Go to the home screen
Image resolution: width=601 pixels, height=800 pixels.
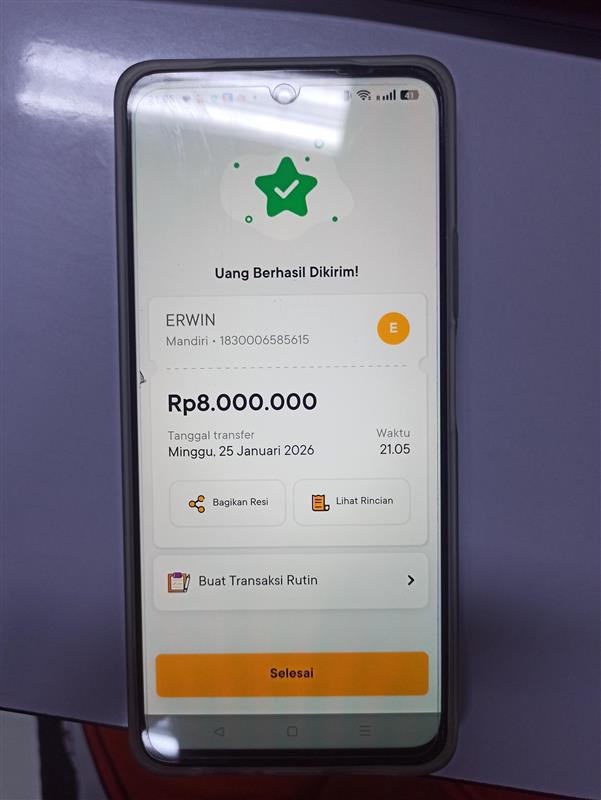pyautogui.click(x=292, y=731)
